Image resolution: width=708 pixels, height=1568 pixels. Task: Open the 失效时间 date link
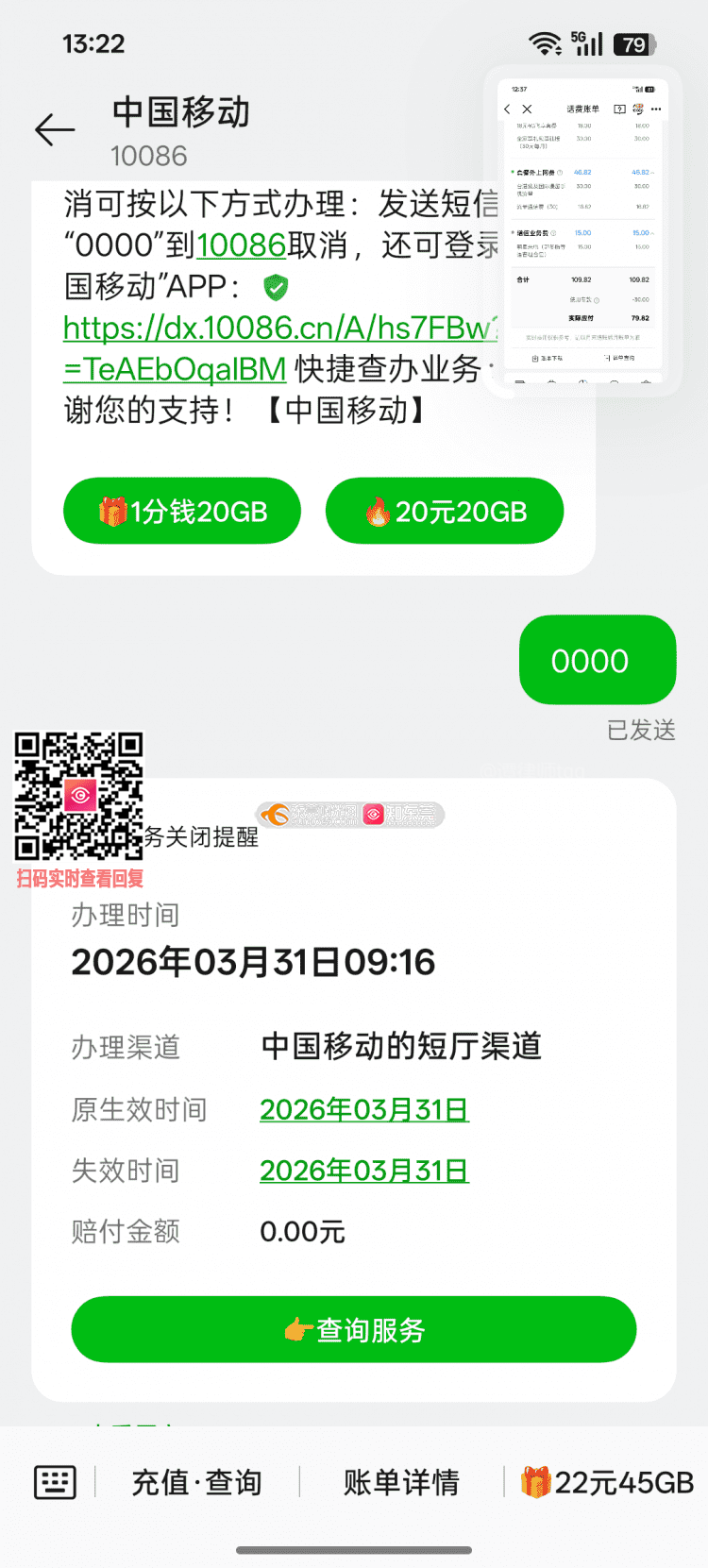pos(364,1171)
